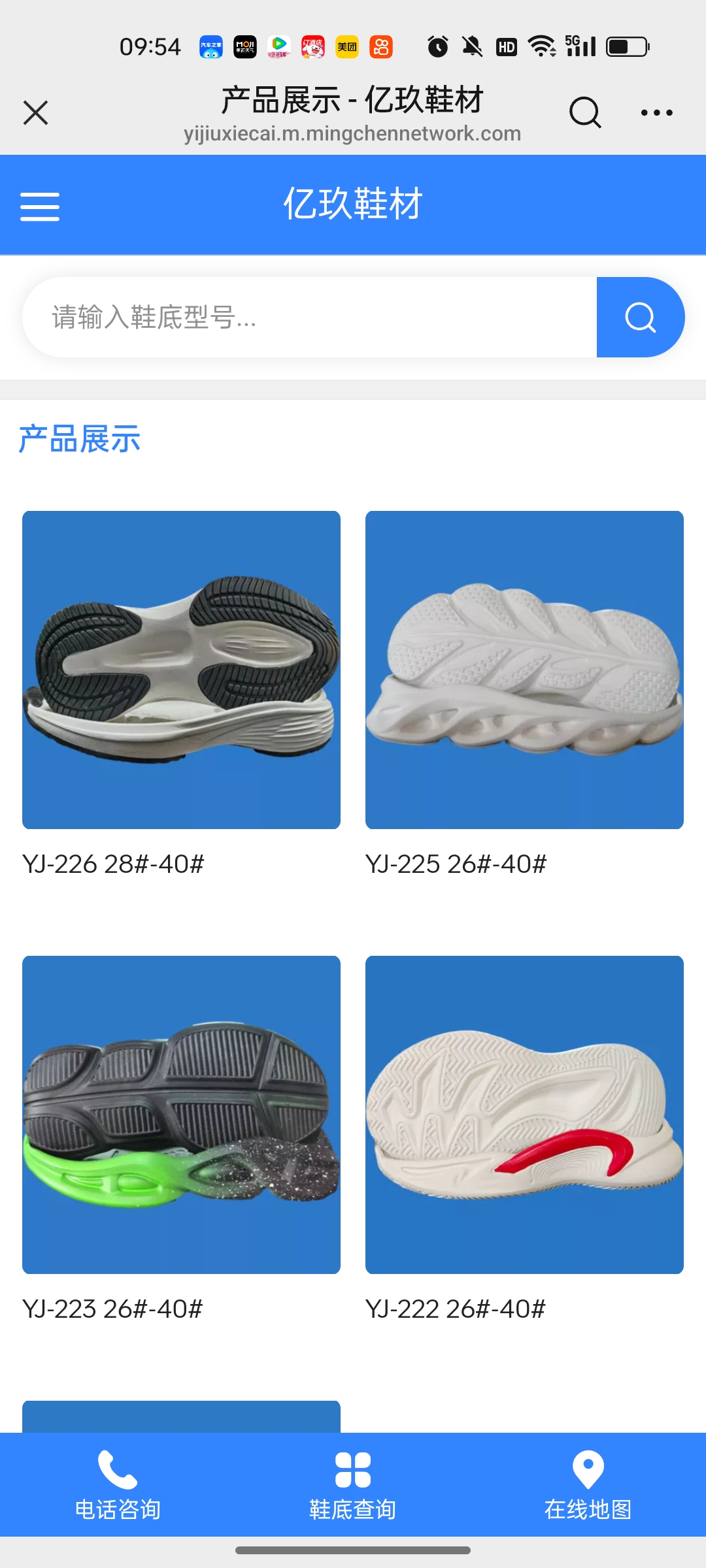Open the YJ-222 26#-40# item
Image resolution: width=706 pixels, height=1568 pixels.
(x=524, y=1115)
